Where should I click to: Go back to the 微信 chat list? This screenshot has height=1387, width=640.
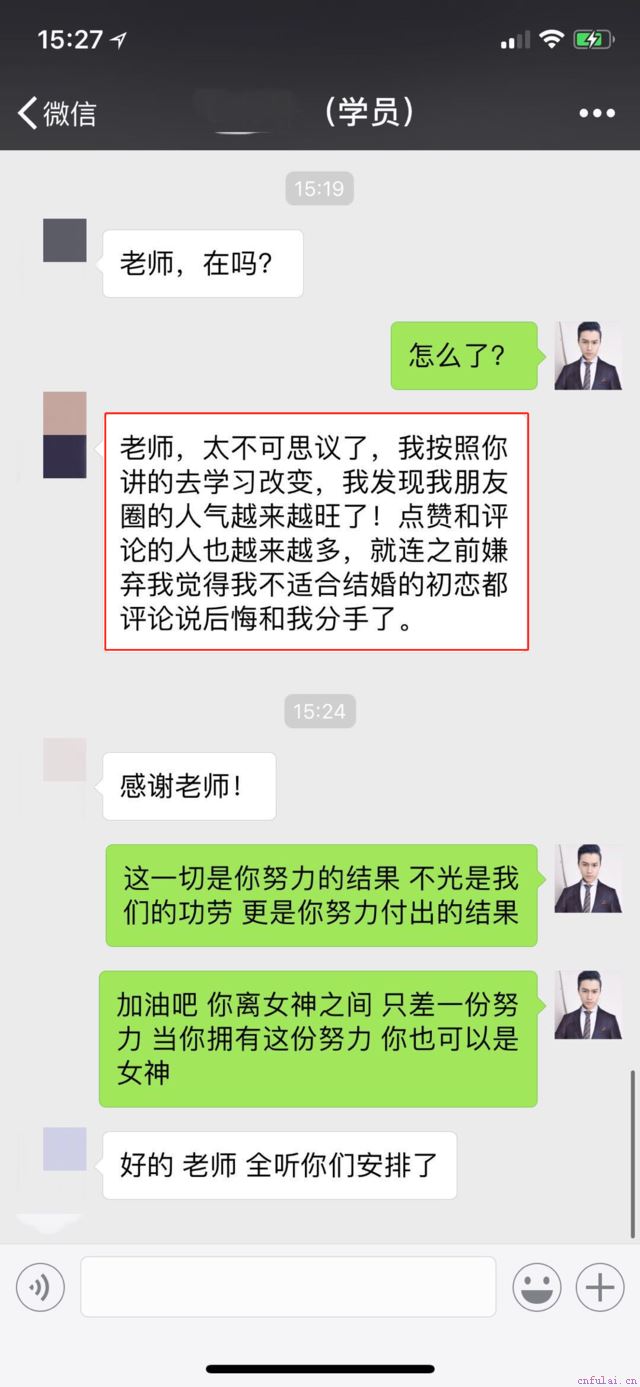click(56, 113)
